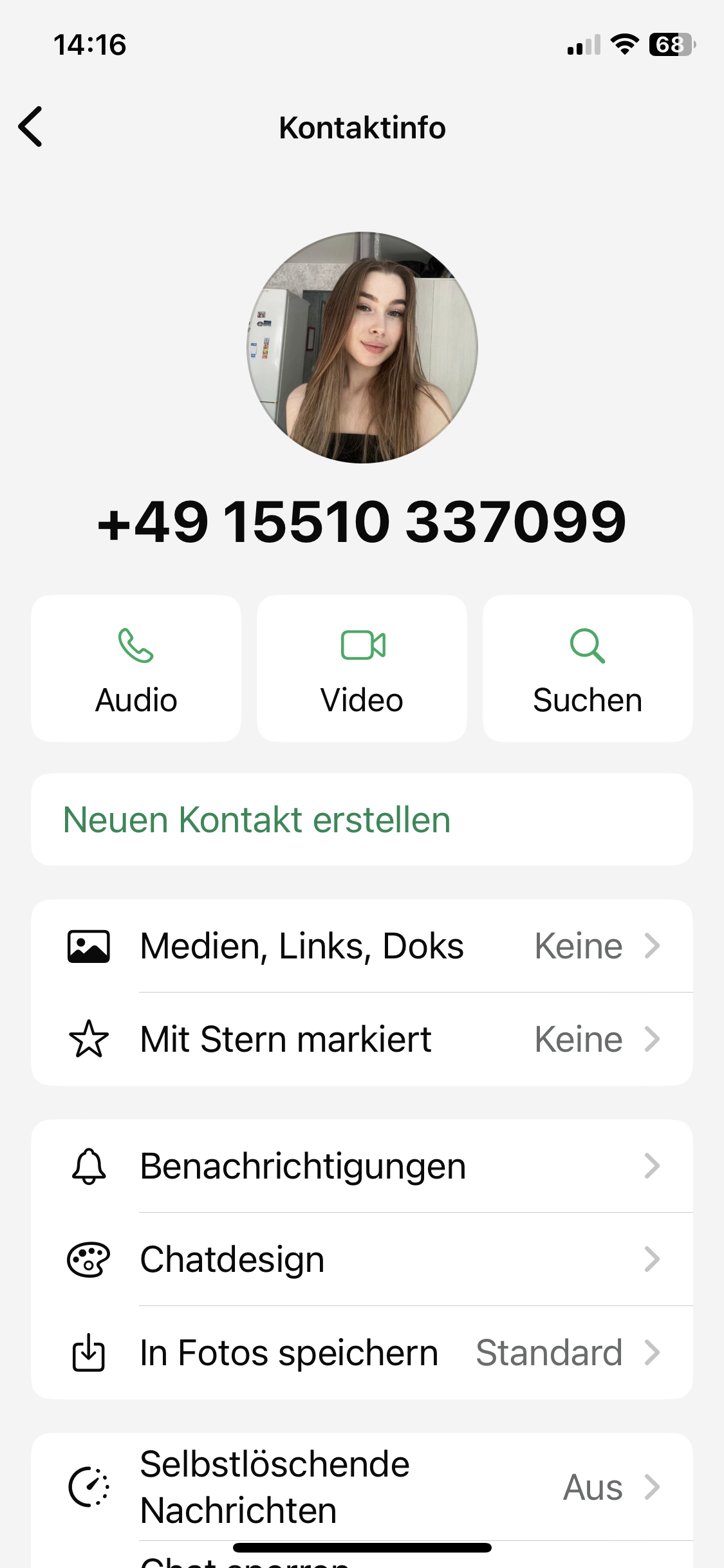Open In Fotos speichern setting
This screenshot has width=724, height=1568.
(x=362, y=1352)
